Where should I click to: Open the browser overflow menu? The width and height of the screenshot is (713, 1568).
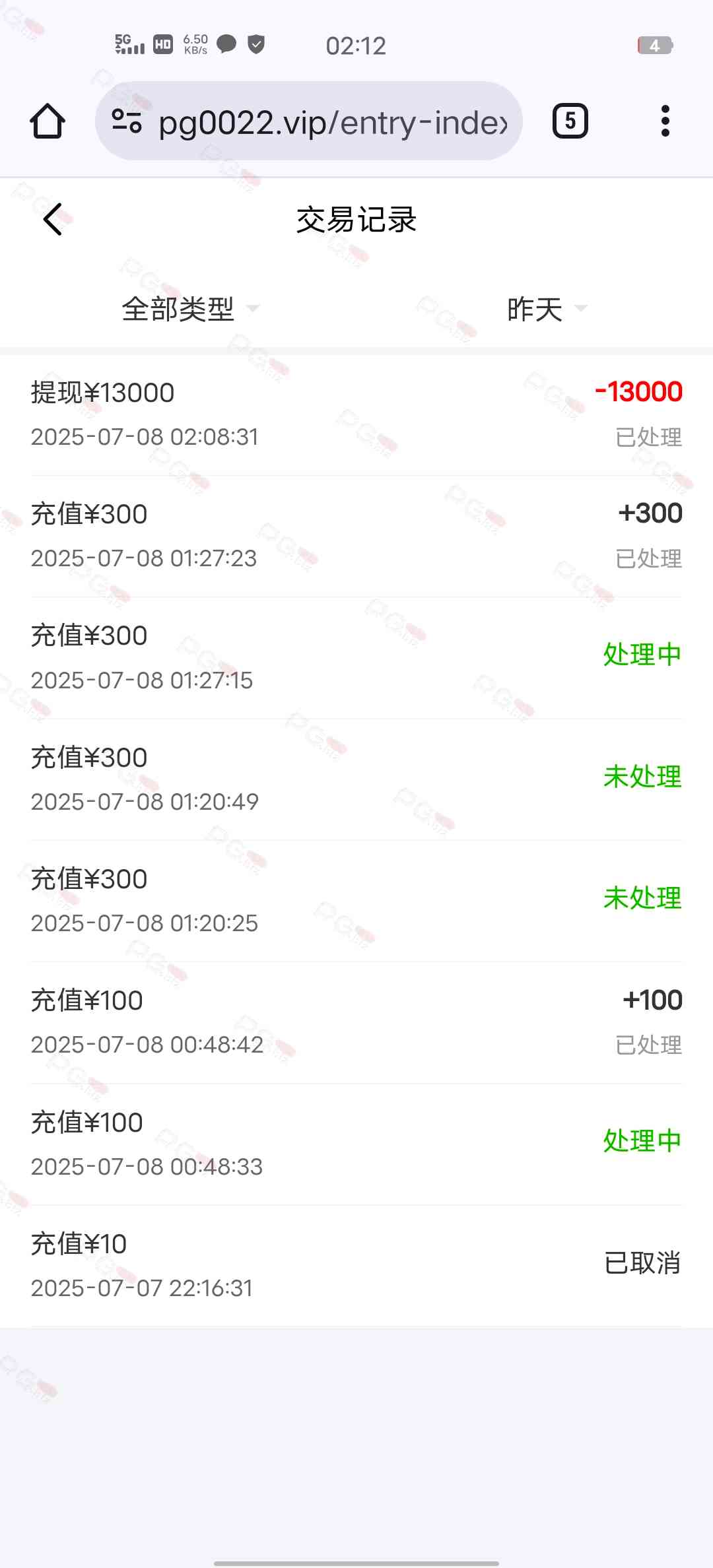click(665, 121)
